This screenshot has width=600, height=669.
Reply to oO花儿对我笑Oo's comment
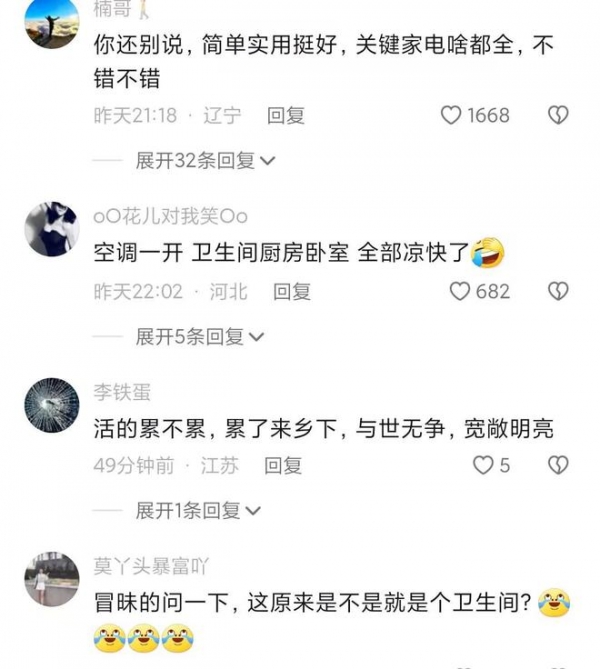(x=292, y=292)
